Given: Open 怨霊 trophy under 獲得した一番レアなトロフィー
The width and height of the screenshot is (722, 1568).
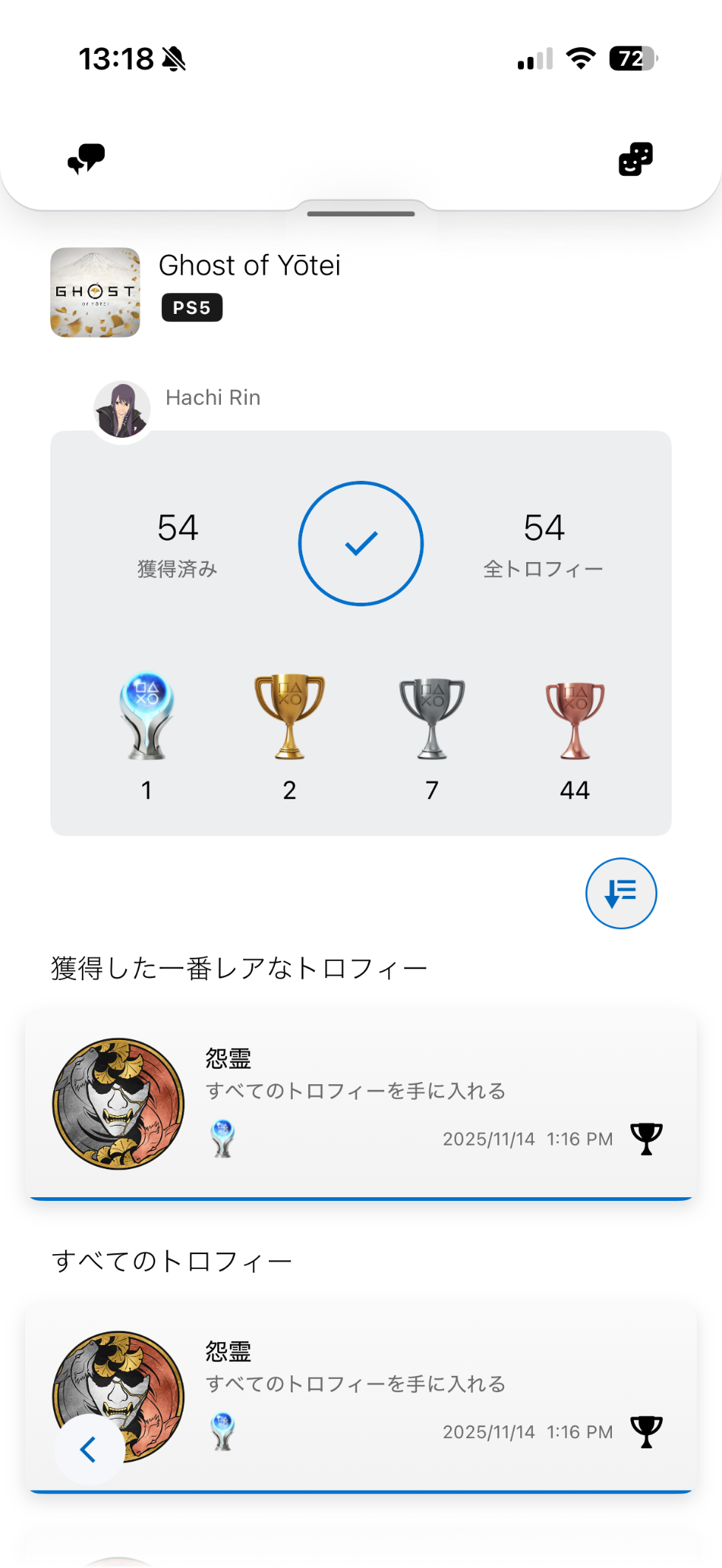Looking at the screenshot, I should (x=361, y=1103).
